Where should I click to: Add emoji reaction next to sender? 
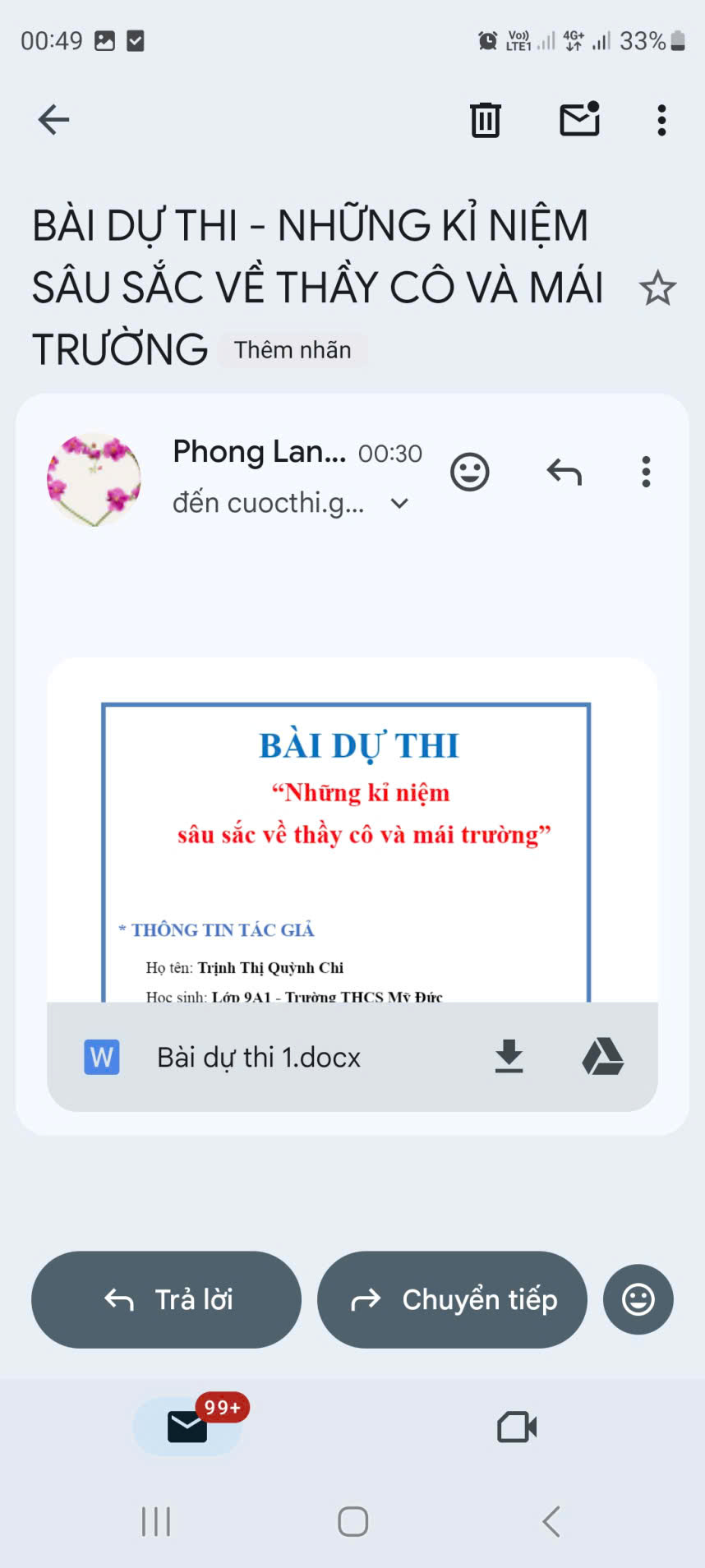coord(470,473)
